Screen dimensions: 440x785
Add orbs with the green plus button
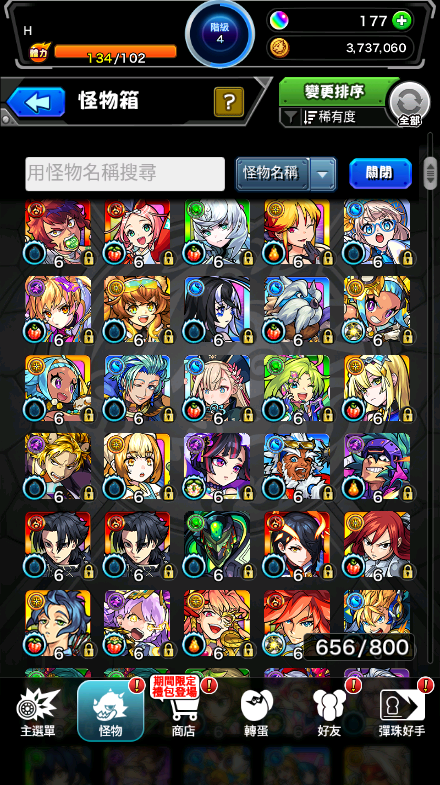click(x=401, y=21)
